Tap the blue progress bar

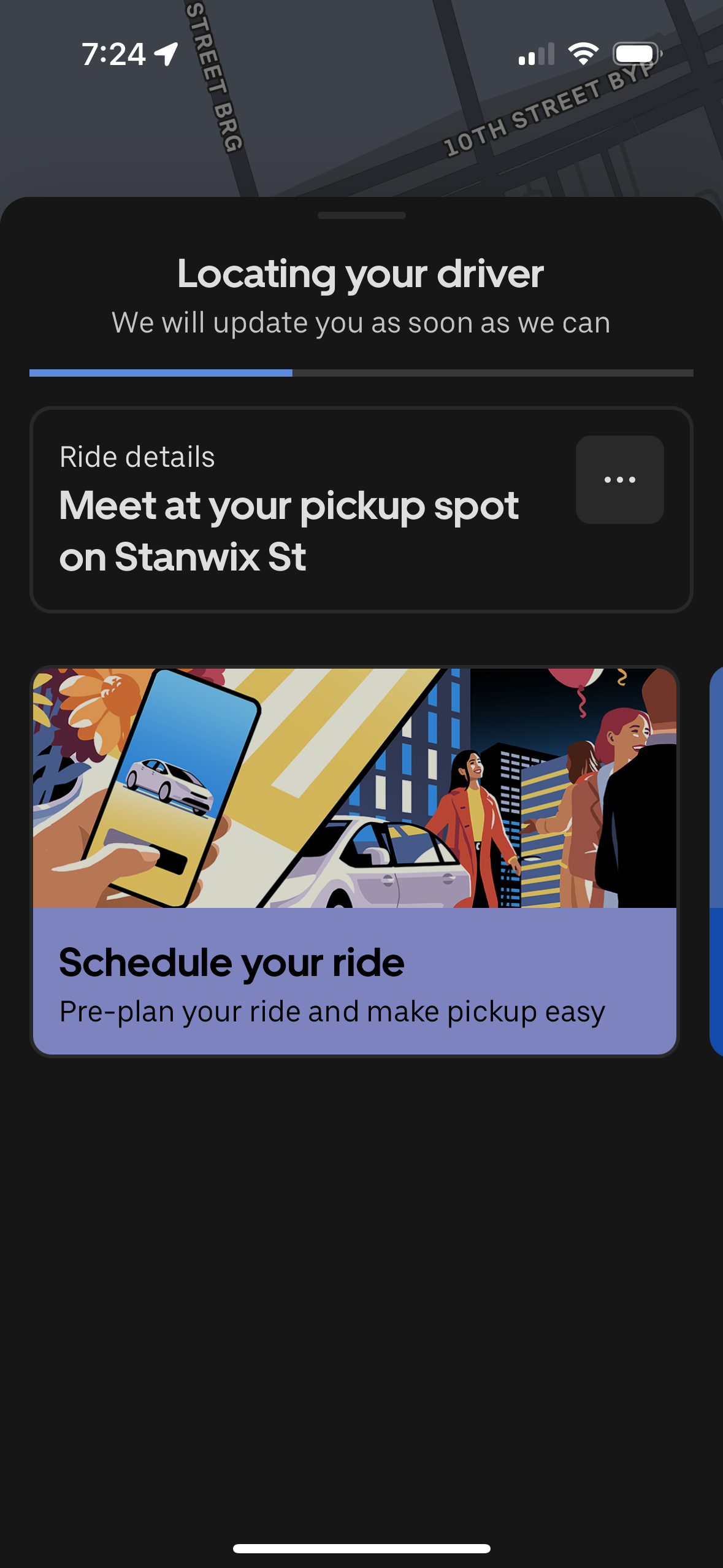[x=161, y=373]
